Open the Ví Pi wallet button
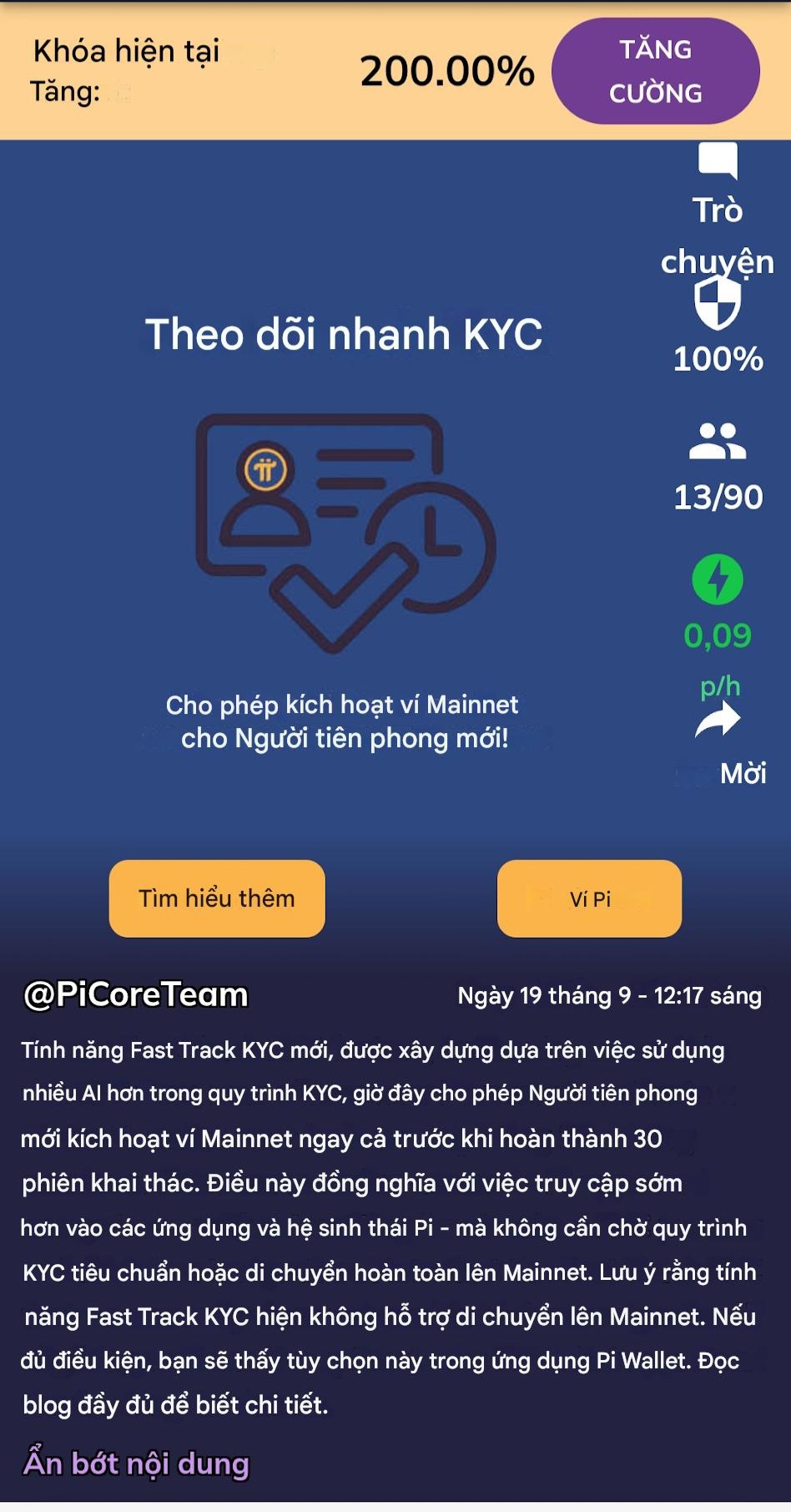This screenshot has height=1512, width=791. coord(589,898)
